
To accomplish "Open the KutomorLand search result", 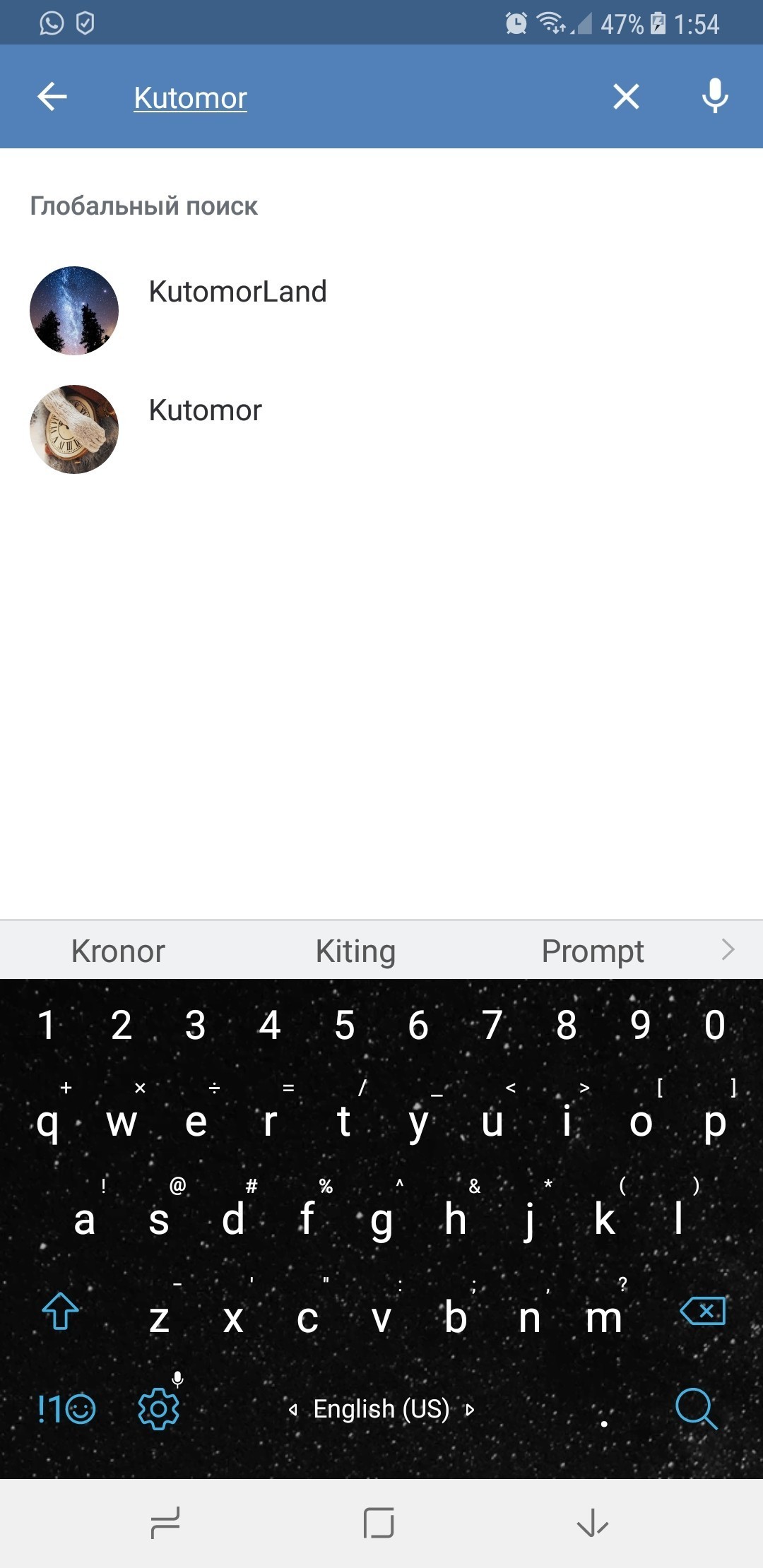I will pos(381,311).
